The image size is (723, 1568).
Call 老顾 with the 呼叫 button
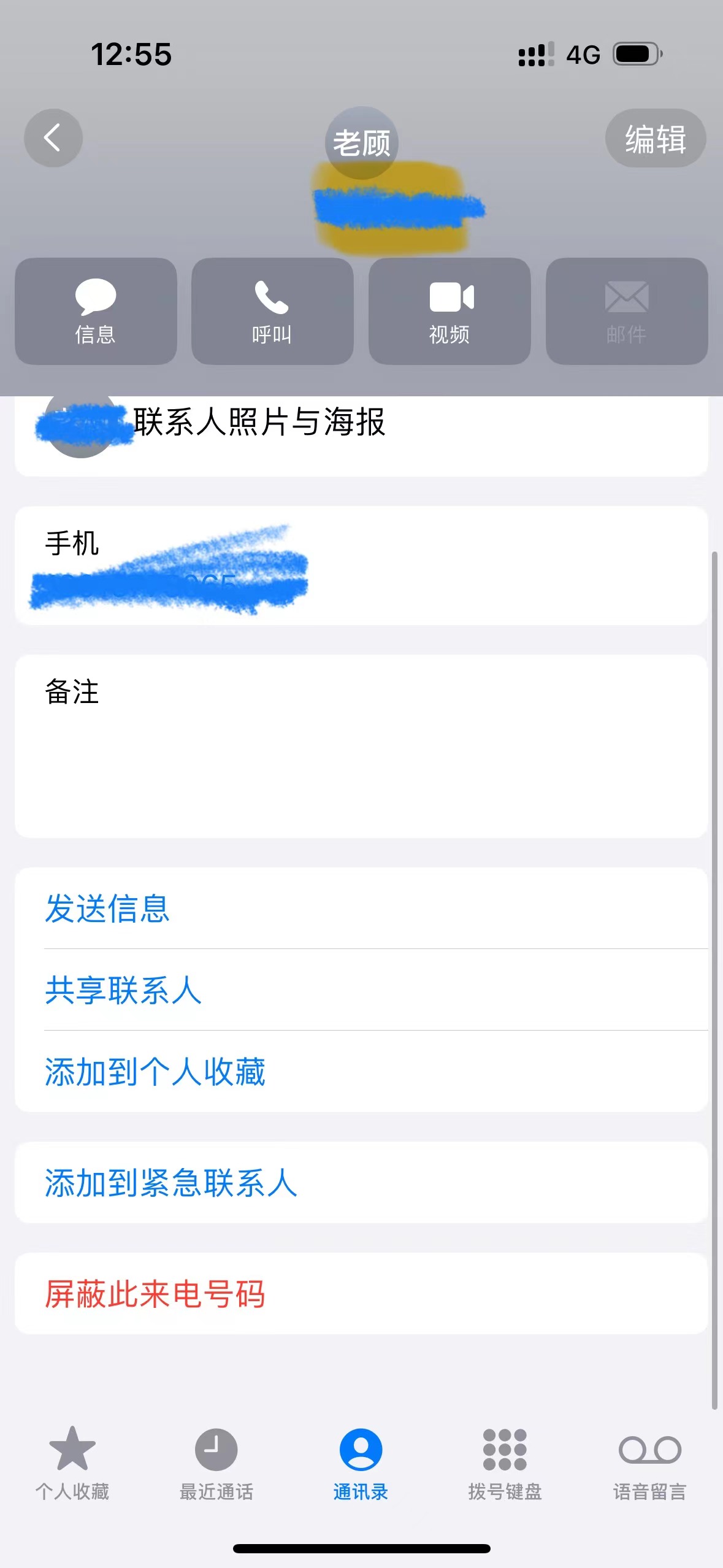[x=272, y=311]
